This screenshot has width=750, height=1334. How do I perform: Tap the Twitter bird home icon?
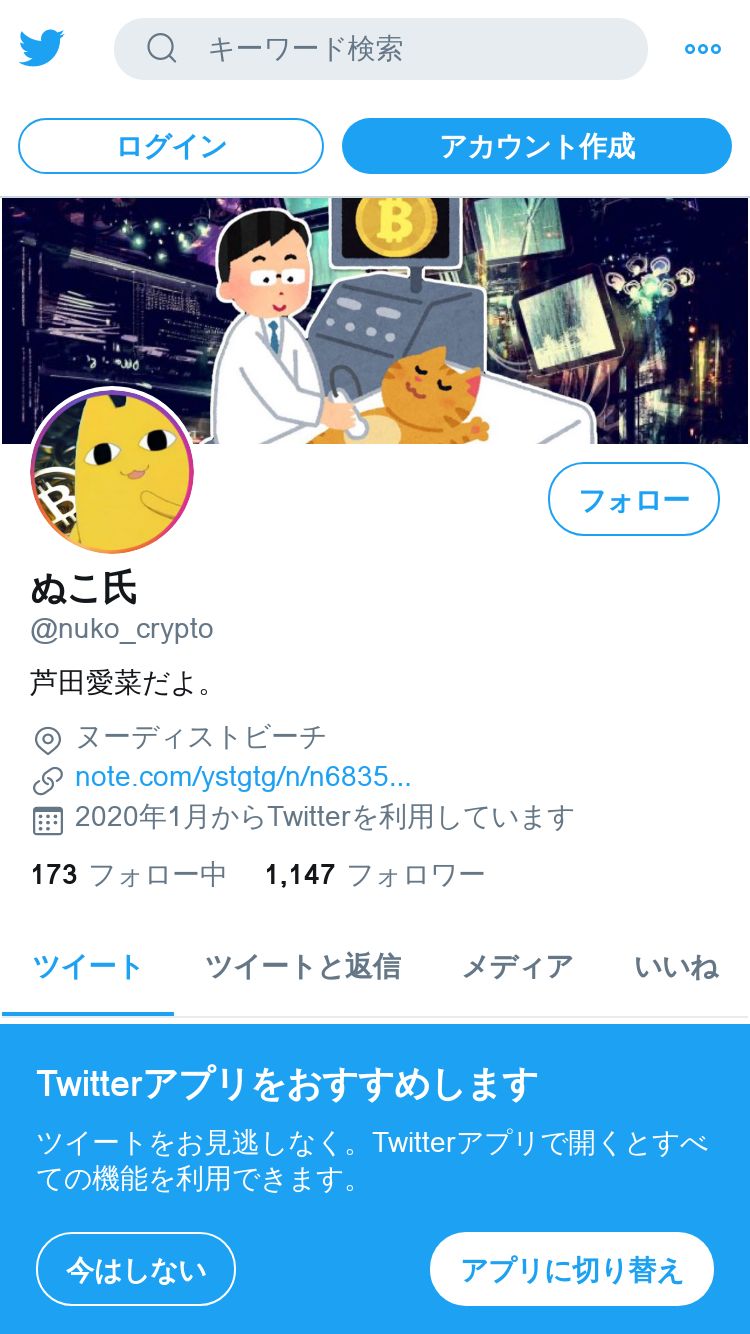pyautogui.click(x=41, y=48)
